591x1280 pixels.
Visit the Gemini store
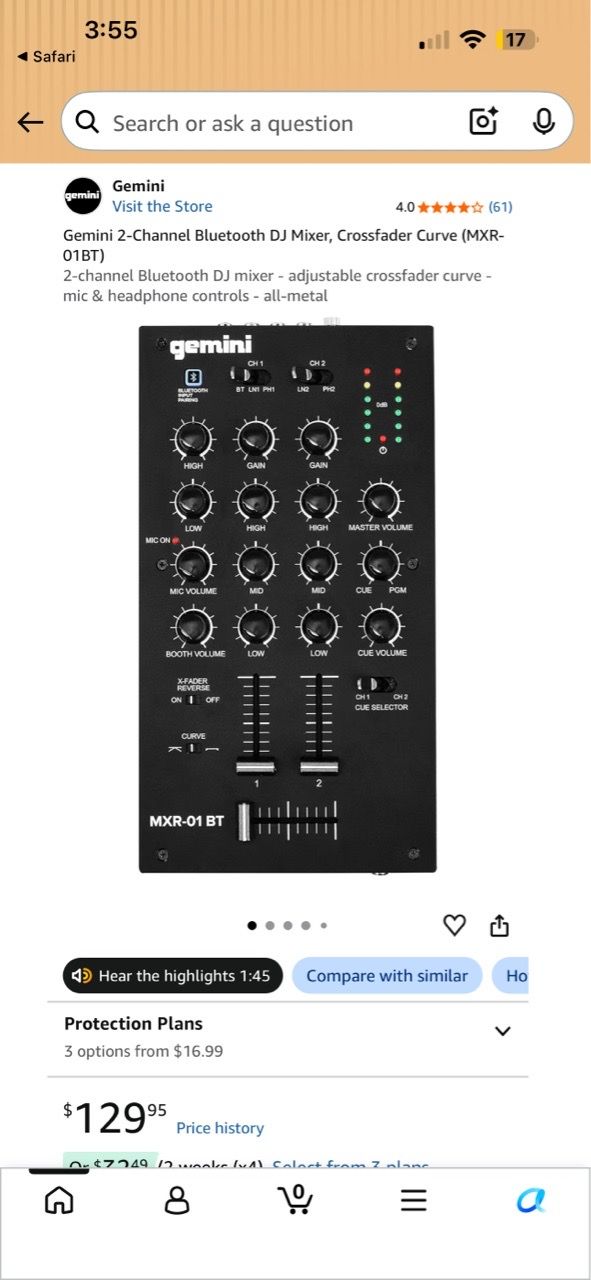coord(162,206)
